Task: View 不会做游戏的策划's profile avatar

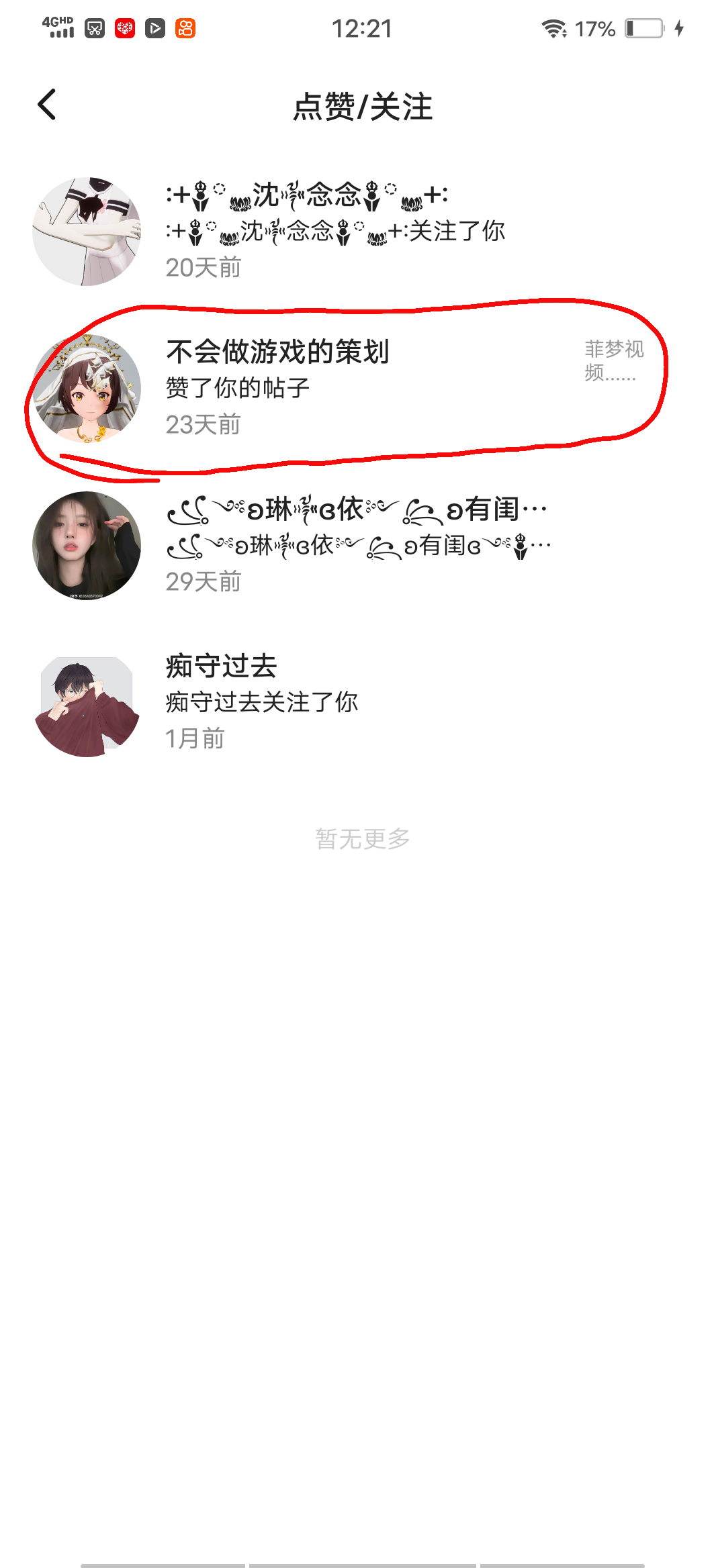Action: (87, 389)
